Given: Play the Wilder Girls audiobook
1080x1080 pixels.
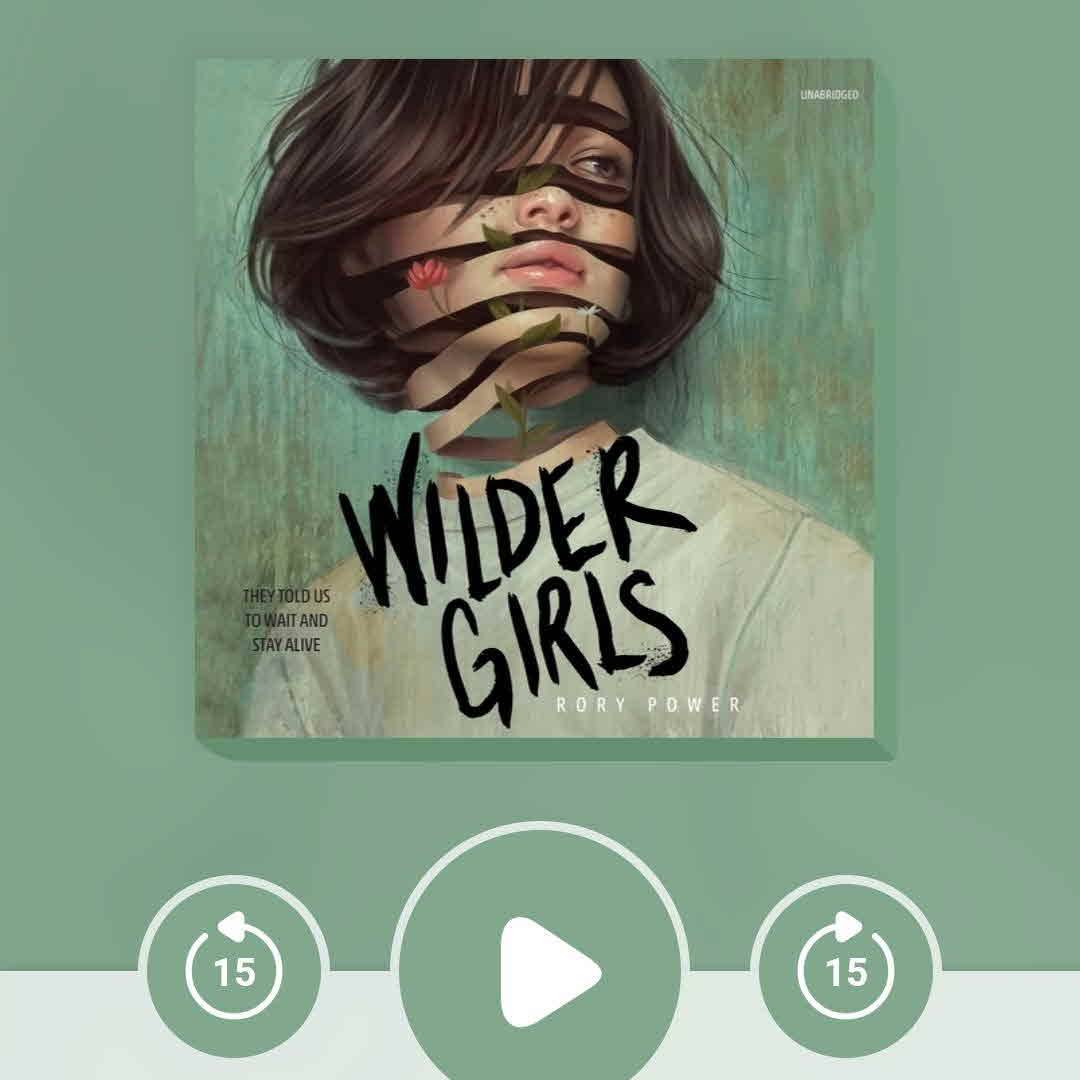Looking at the screenshot, I should tap(540, 970).
